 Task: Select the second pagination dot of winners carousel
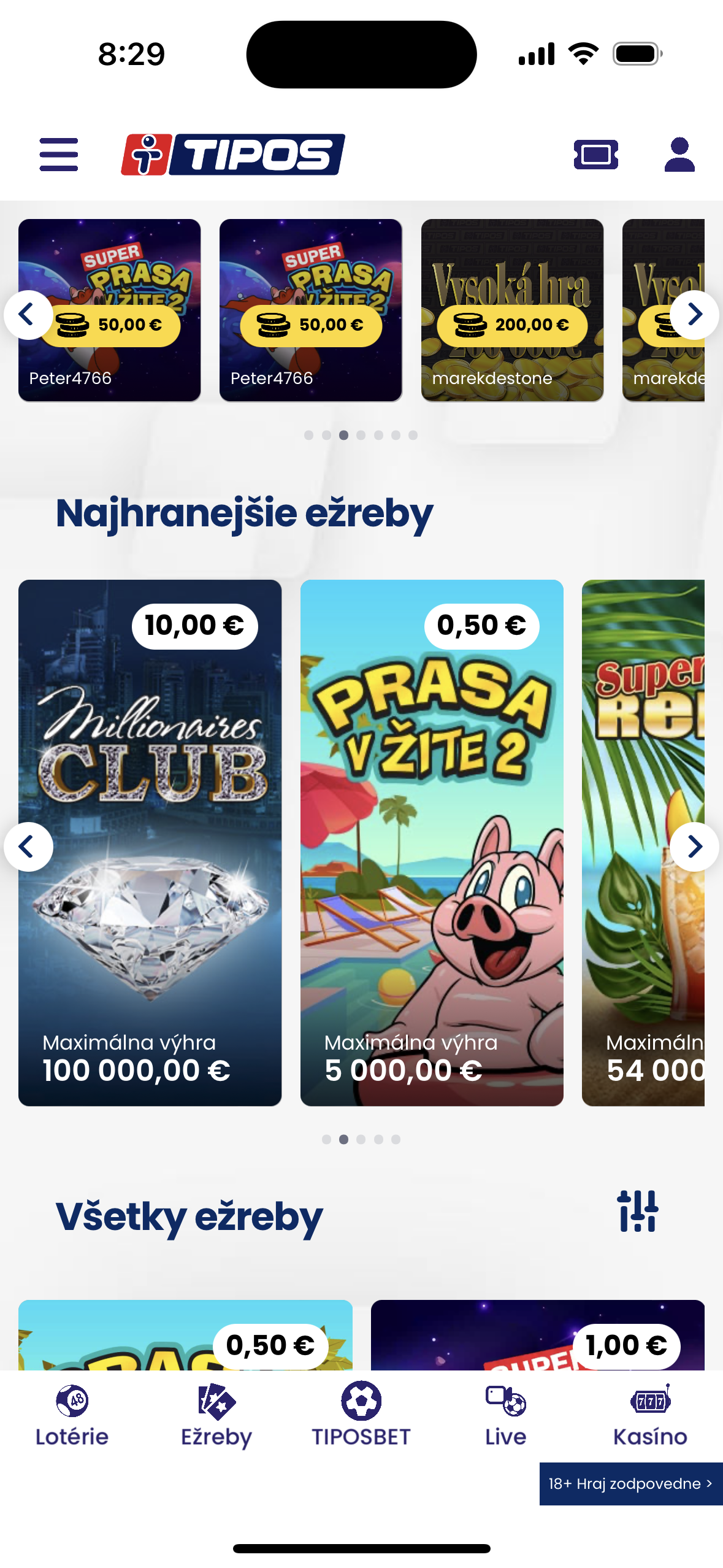point(326,436)
